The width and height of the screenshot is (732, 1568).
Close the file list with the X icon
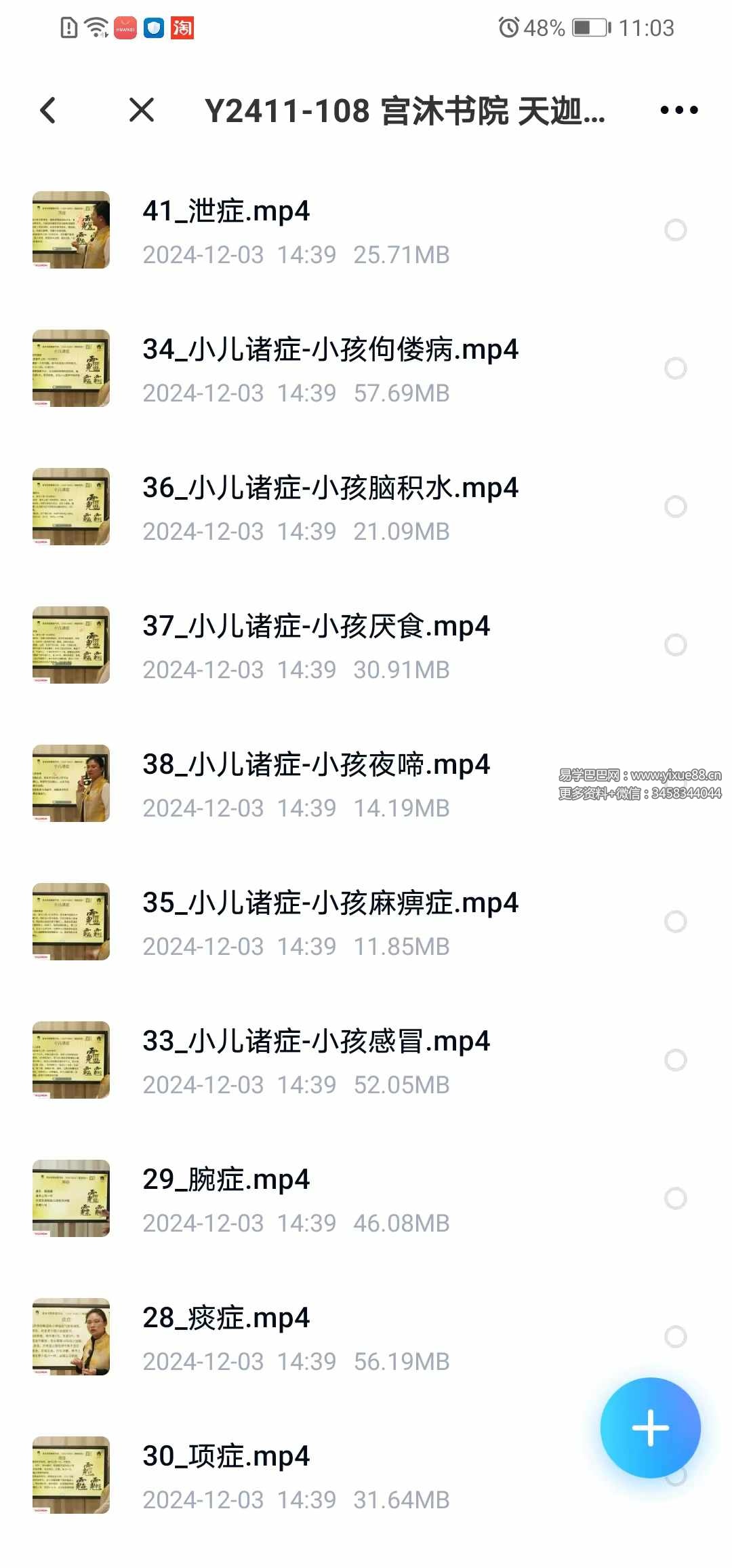click(x=142, y=110)
